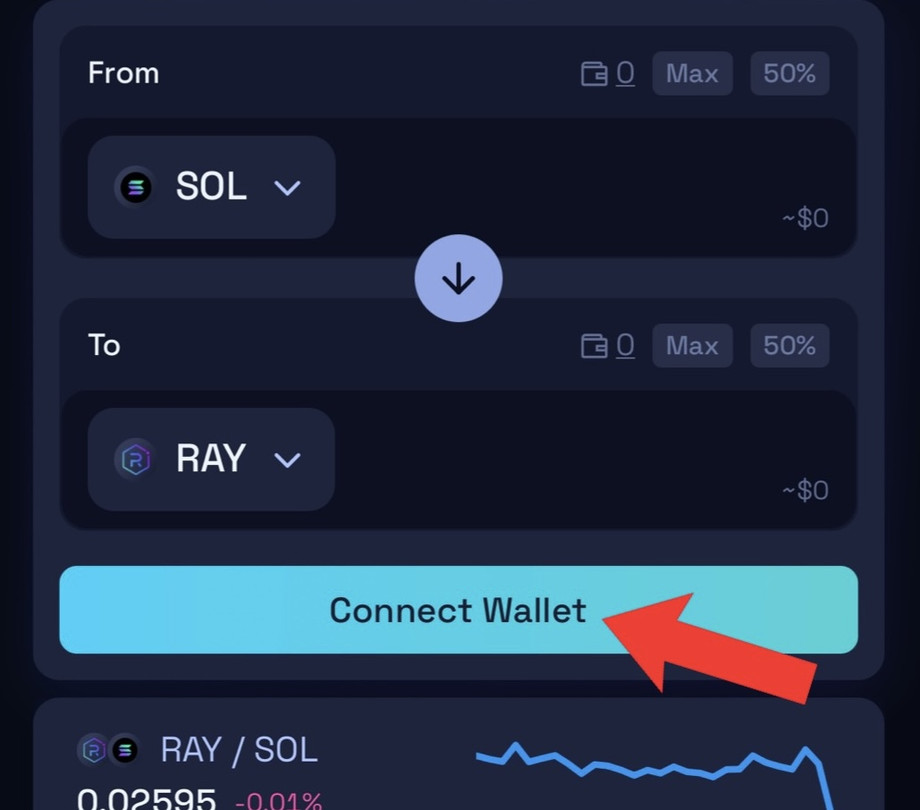Viewport: 920px width, 810px height.
Task: Tap Max in the From section
Action: pyautogui.click(x=692, y=74)
